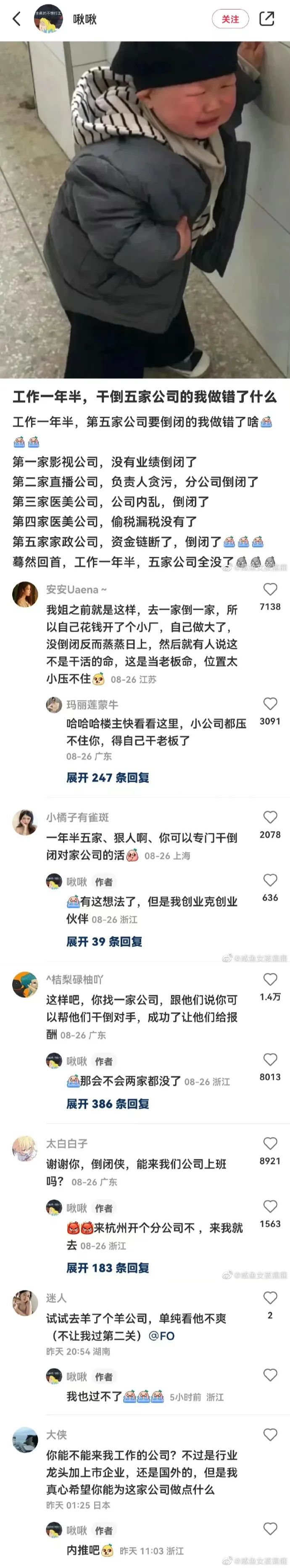290x1568 pixels.
Task: Like 迷人's comment
Action: (270, 1297)
